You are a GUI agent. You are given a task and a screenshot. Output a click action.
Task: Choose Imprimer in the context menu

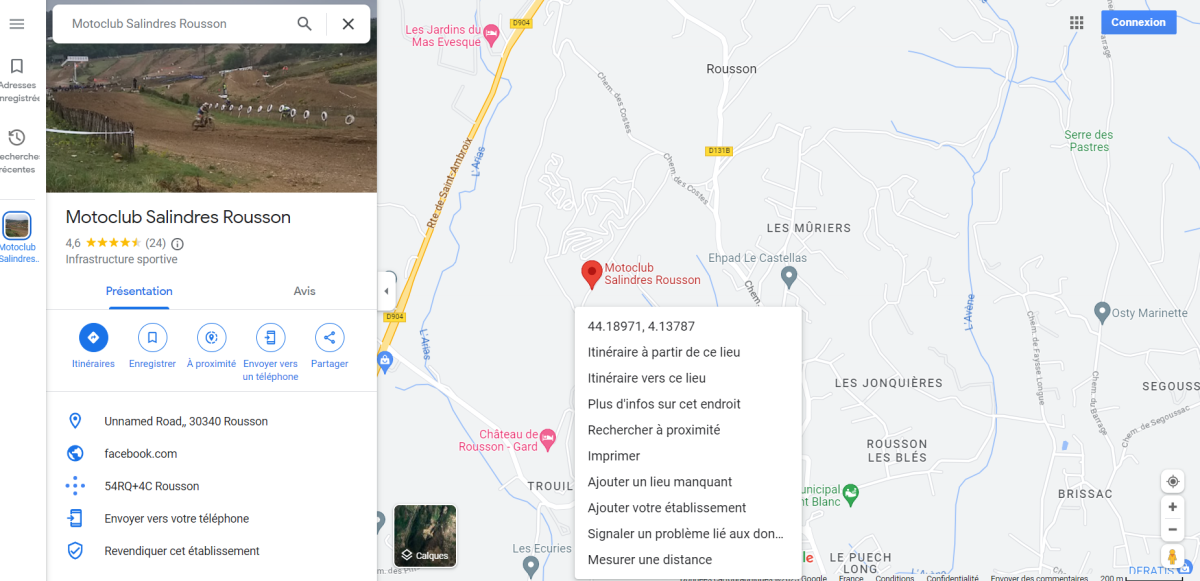coord(613,456)
